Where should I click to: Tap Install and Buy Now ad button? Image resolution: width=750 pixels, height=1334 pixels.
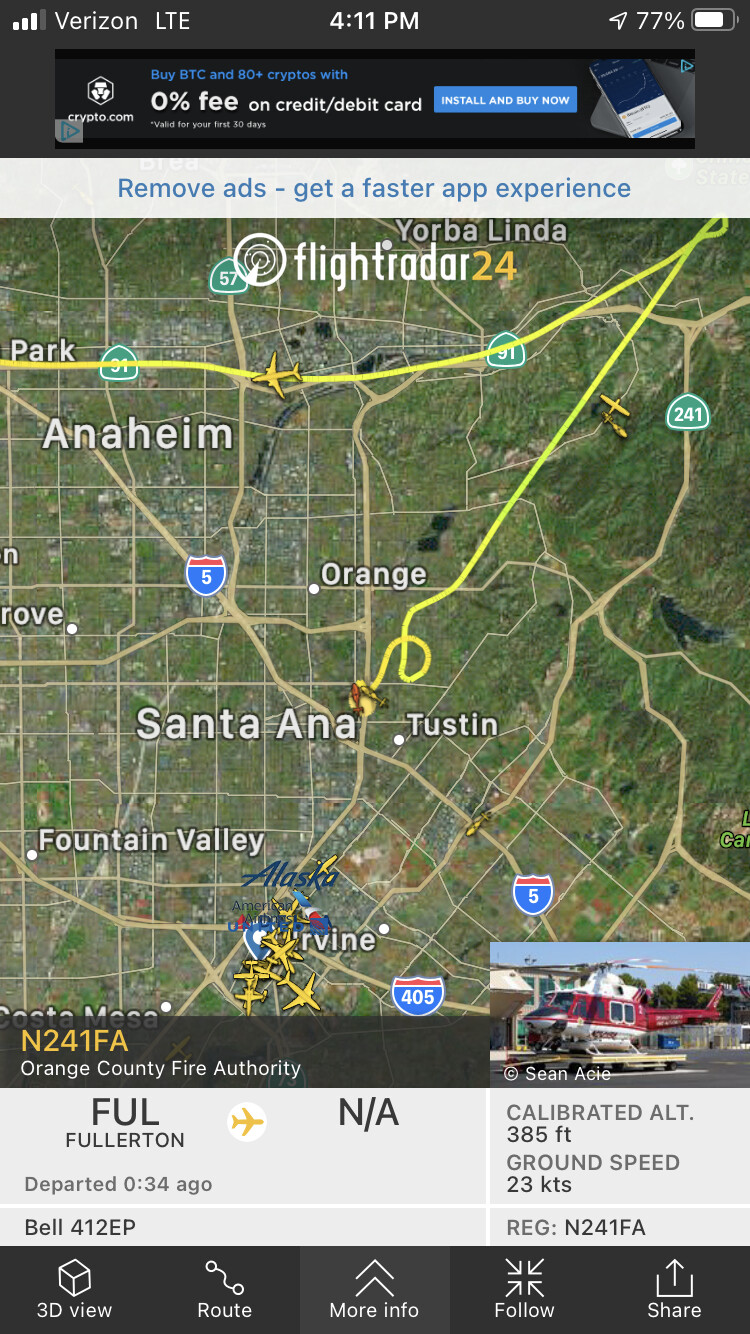[x=505, y=100]
